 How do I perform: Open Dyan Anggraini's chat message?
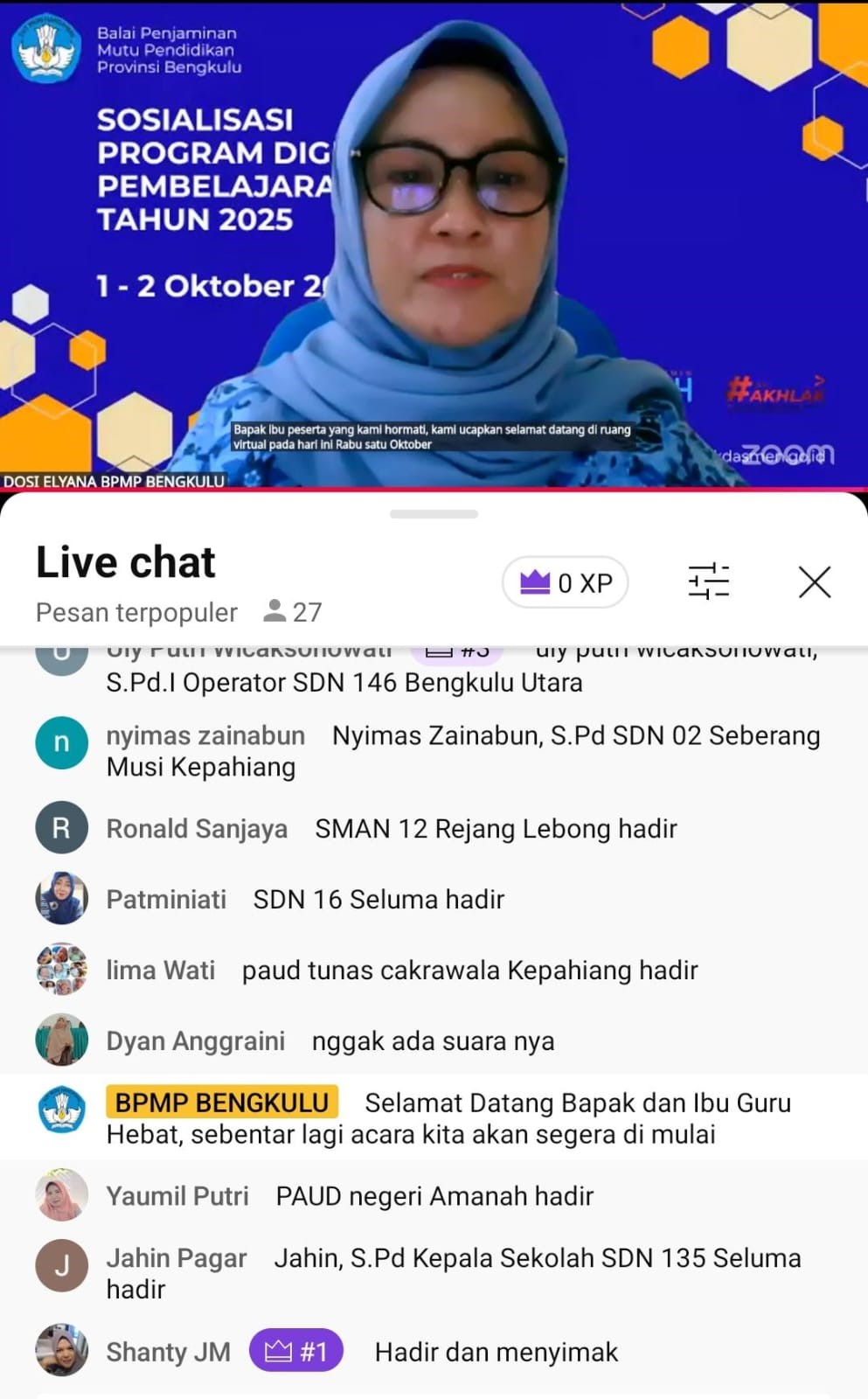[433, 1041]
